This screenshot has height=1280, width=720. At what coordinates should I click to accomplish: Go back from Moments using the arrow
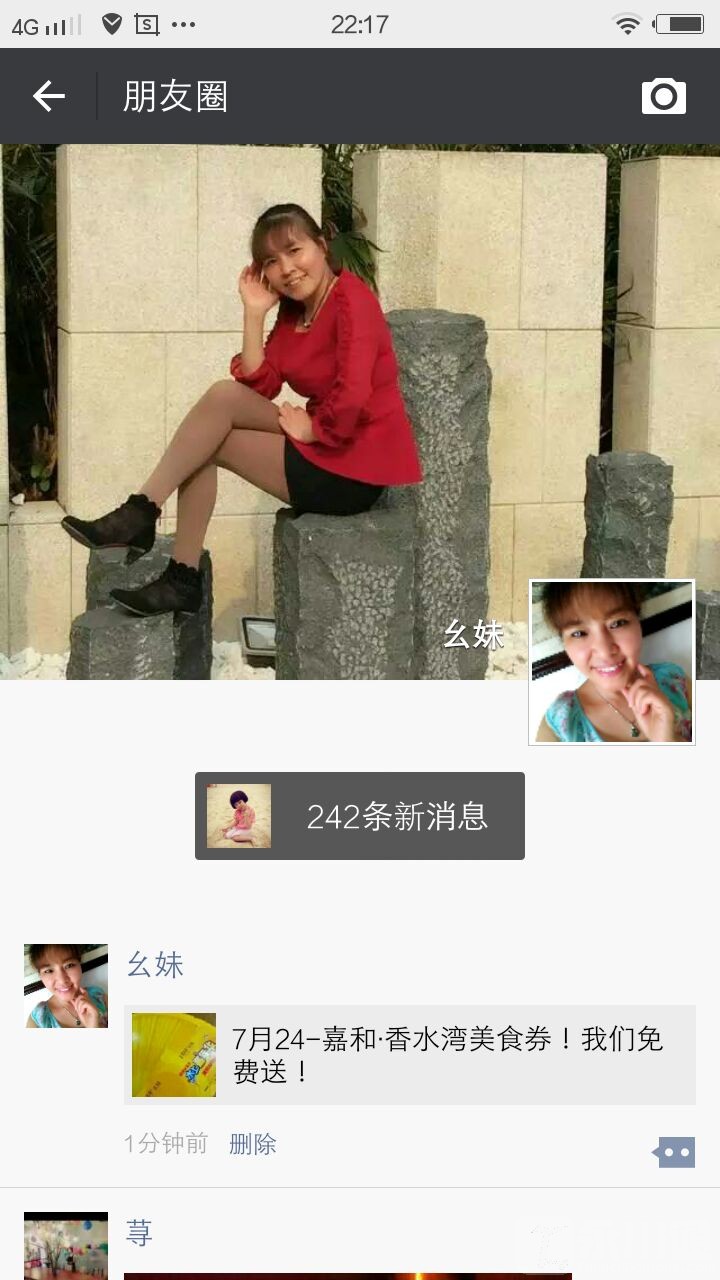[x=48, y=96]
